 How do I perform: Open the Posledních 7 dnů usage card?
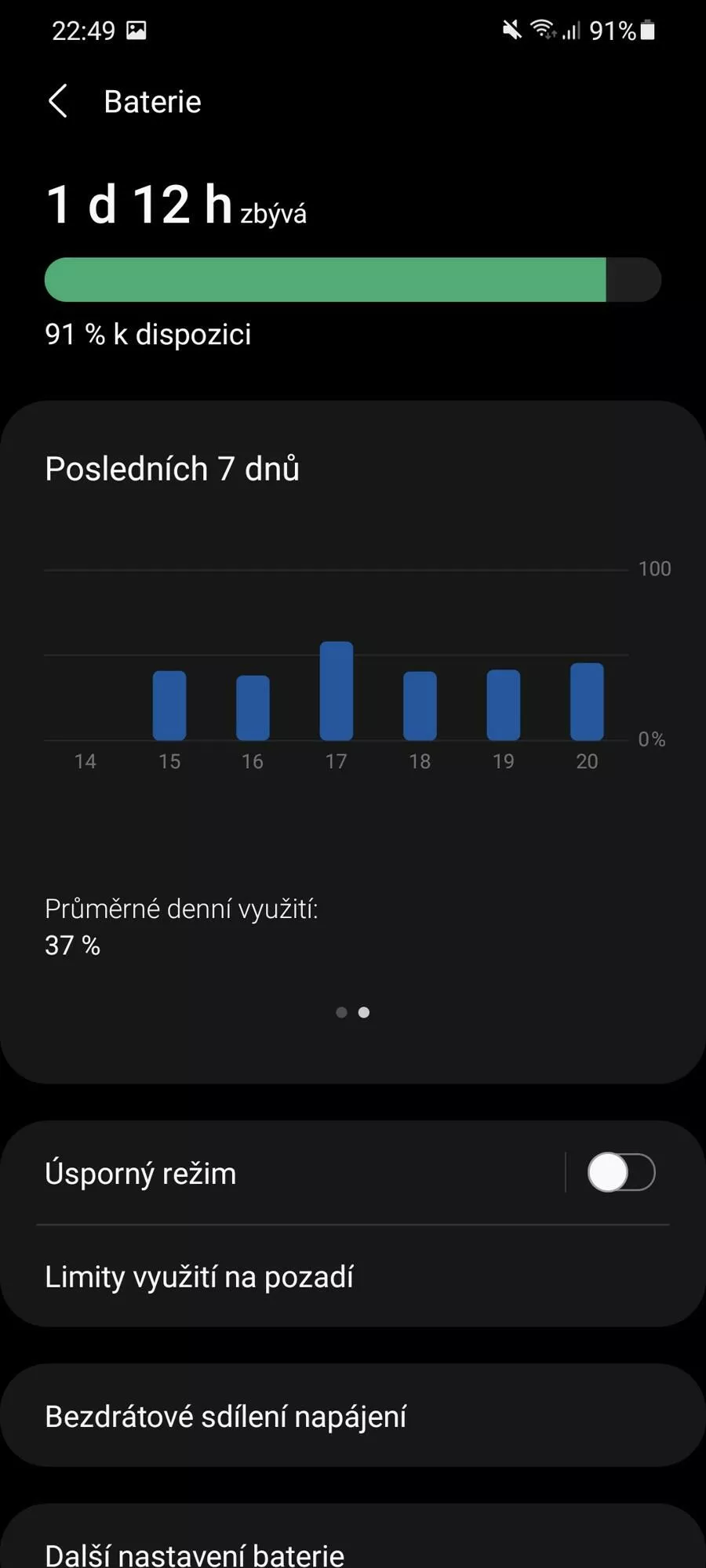pos(353,742)
